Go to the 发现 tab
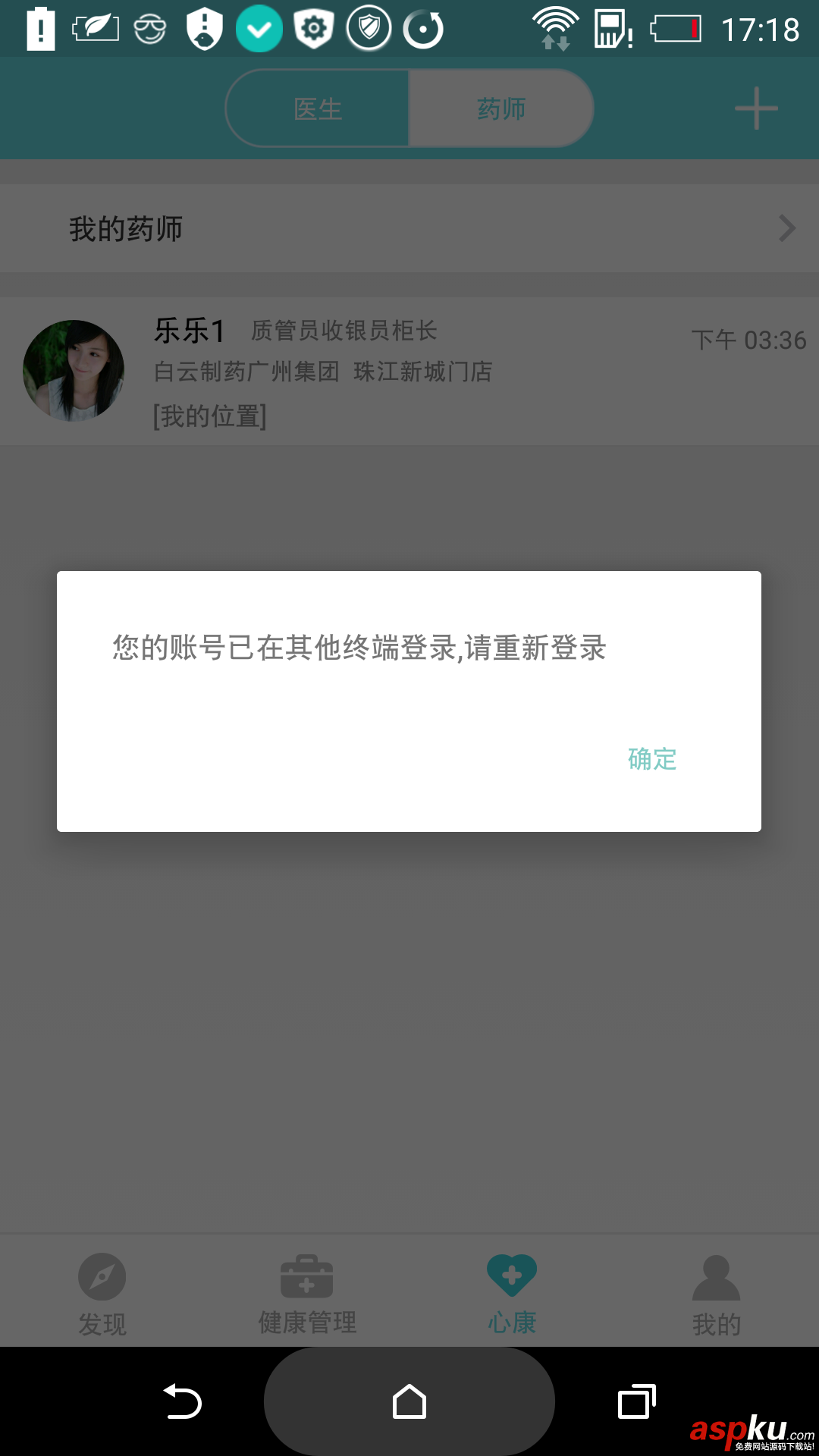819x1456 pixels. (x=102, y=1292)
